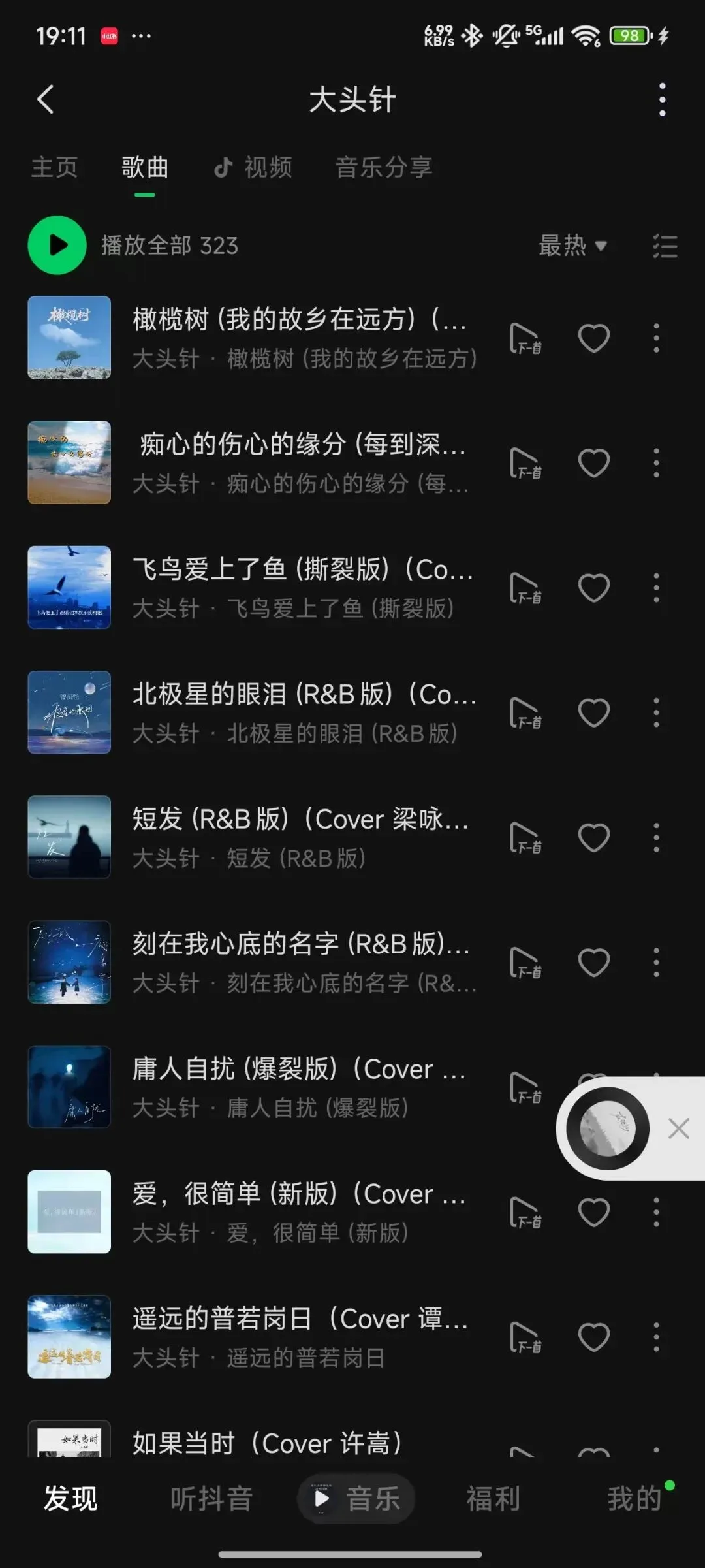Dismiss the floating mini player

679,1128
